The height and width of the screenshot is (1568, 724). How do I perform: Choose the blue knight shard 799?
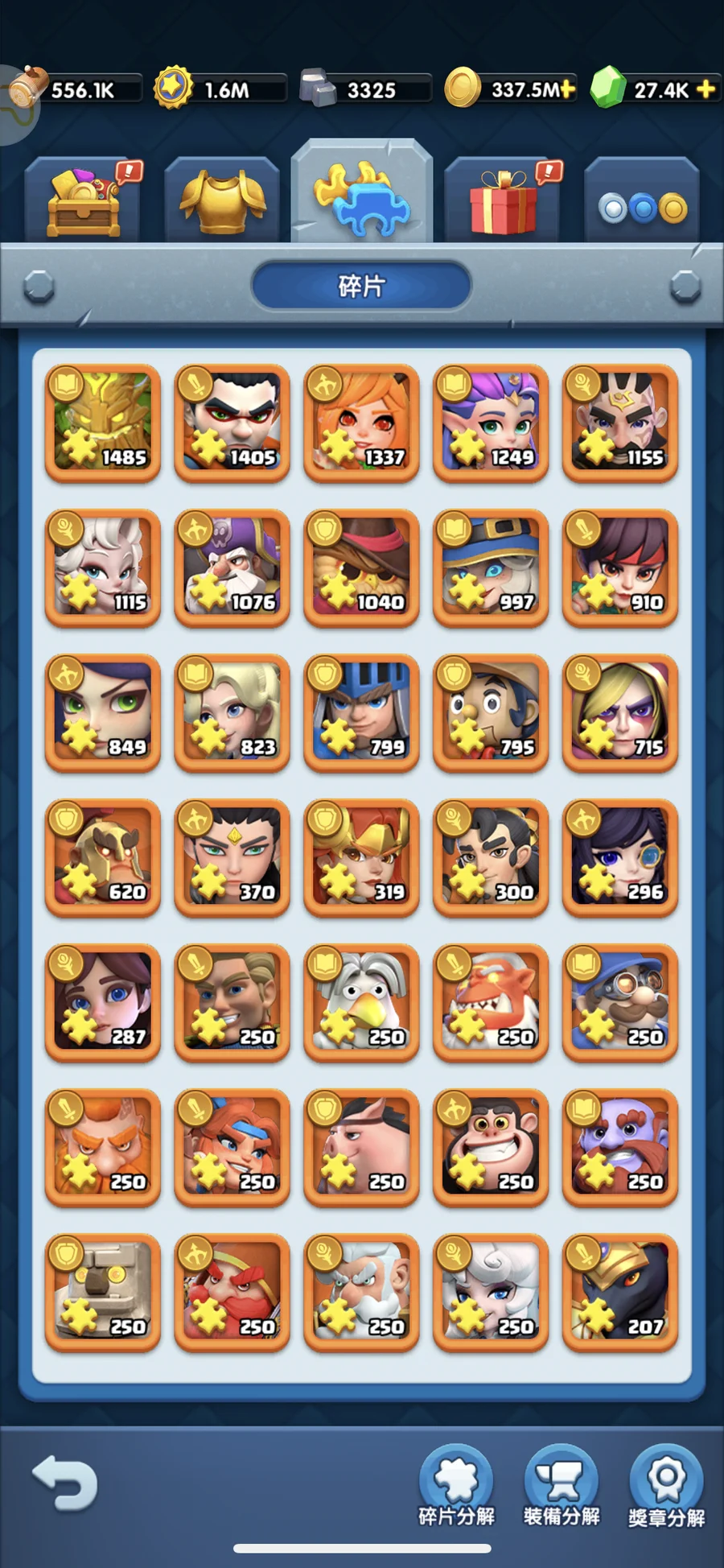(x=361, y=712)
